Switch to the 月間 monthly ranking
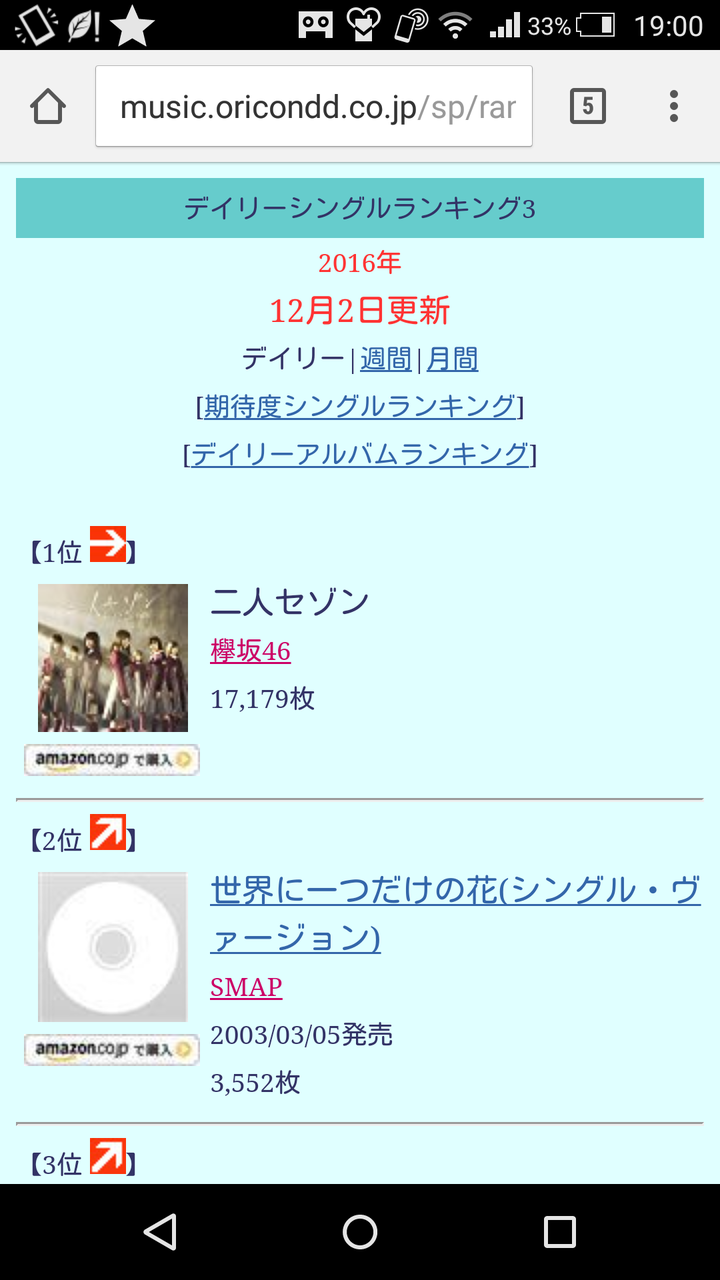 click(452, 359)
